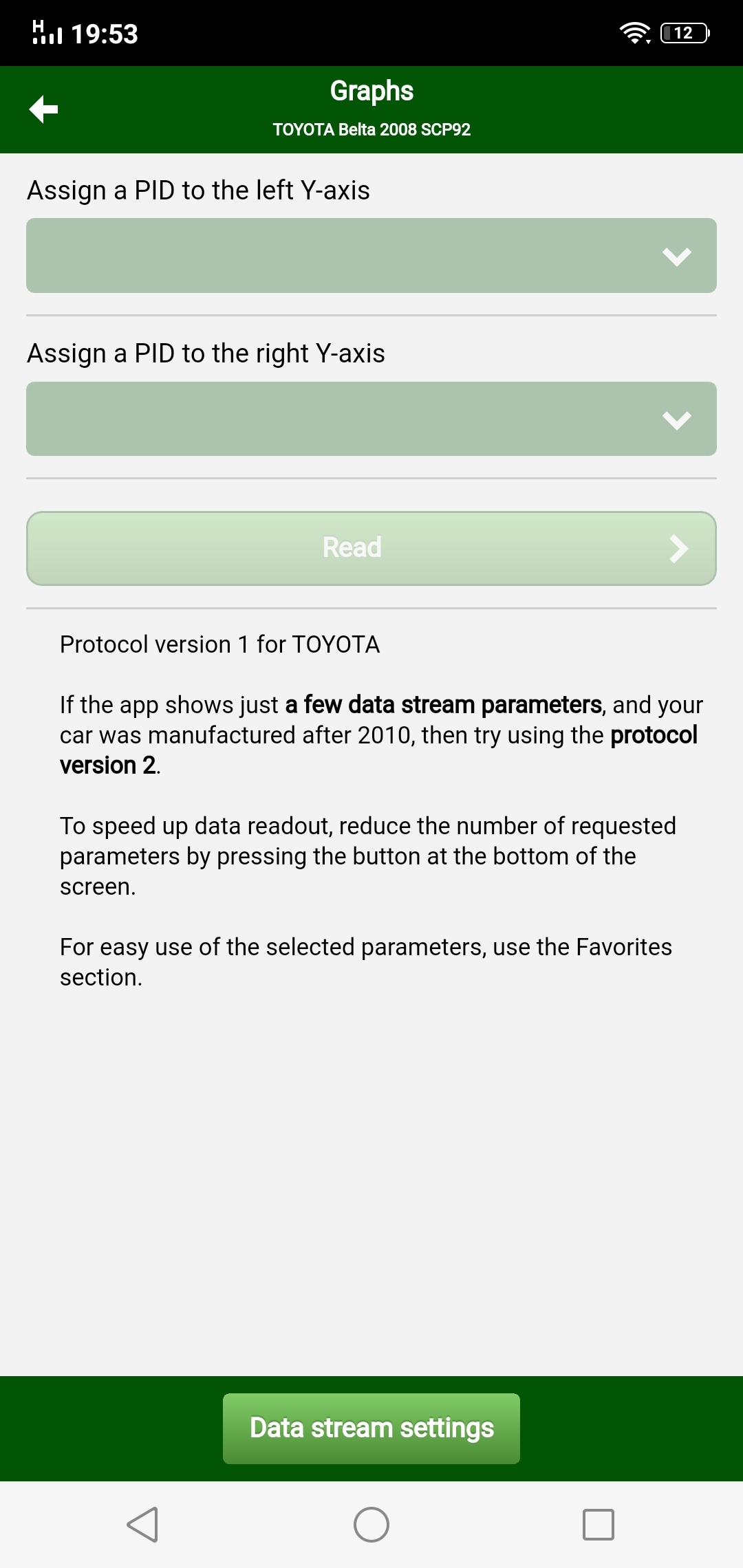
Task: Go back using the header arrow
Action: [x=43, y=109]
